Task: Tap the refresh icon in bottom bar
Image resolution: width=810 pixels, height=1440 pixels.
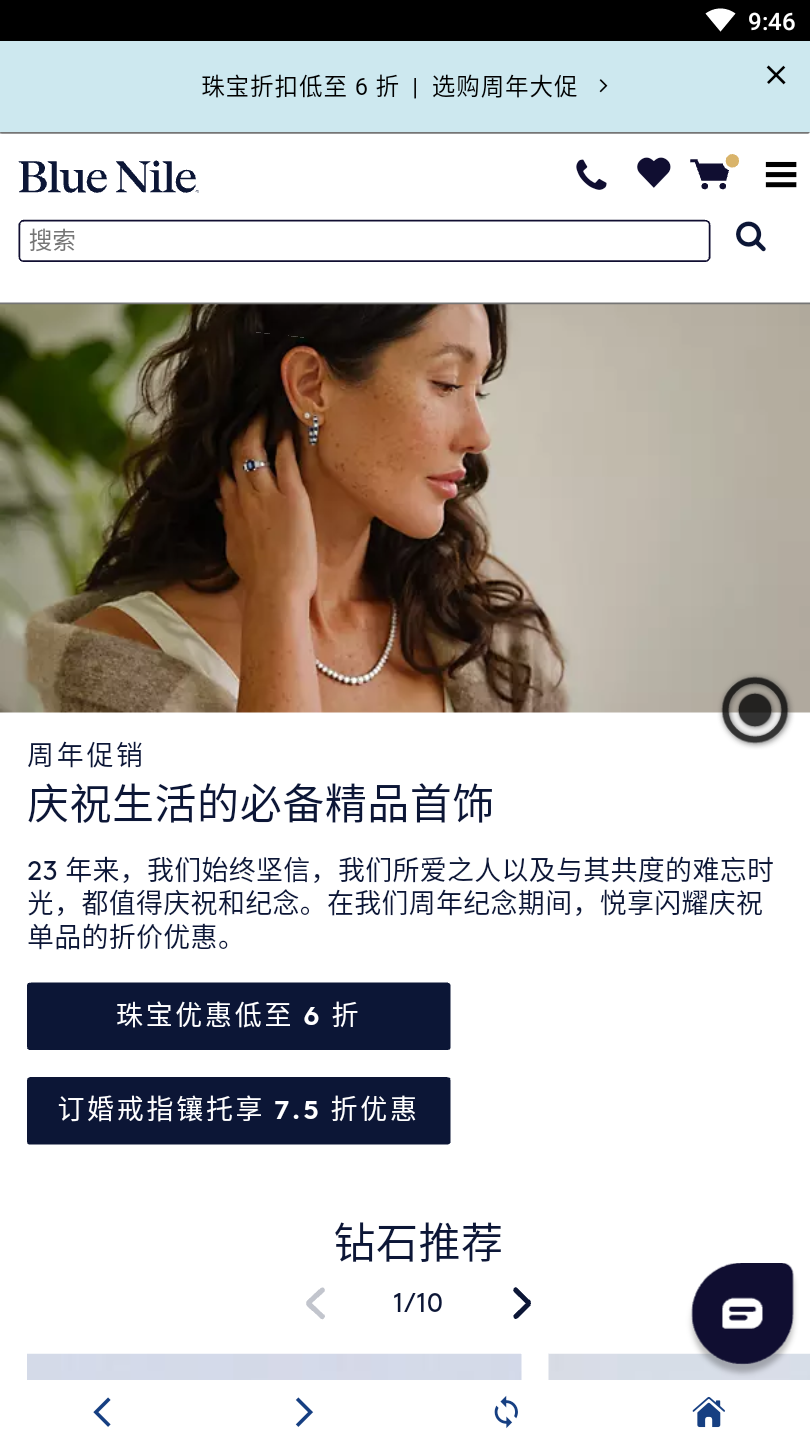Action: pos(505,1412)
